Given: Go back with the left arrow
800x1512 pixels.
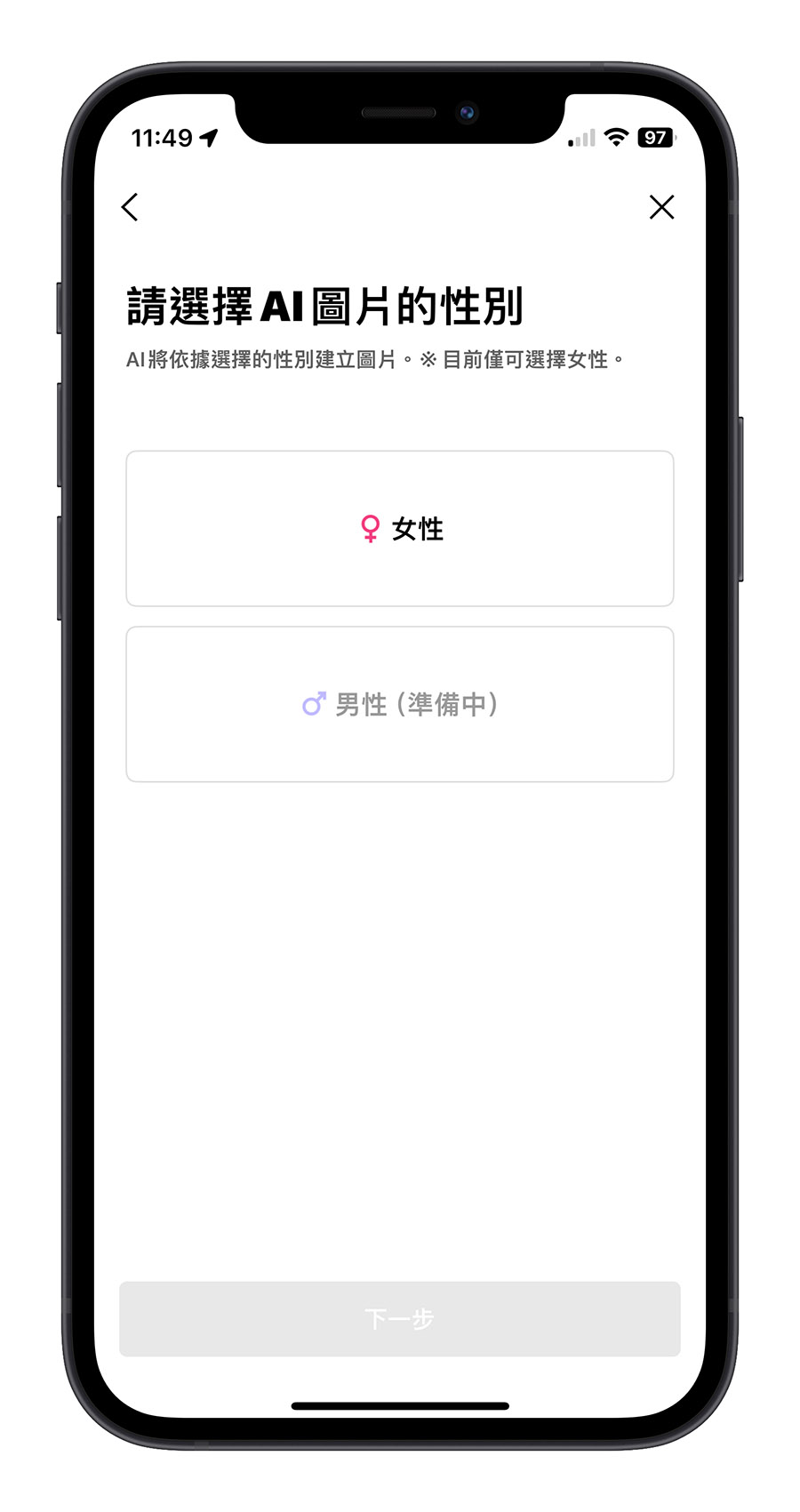Looking at the screenshot, I should pos(130,207).
